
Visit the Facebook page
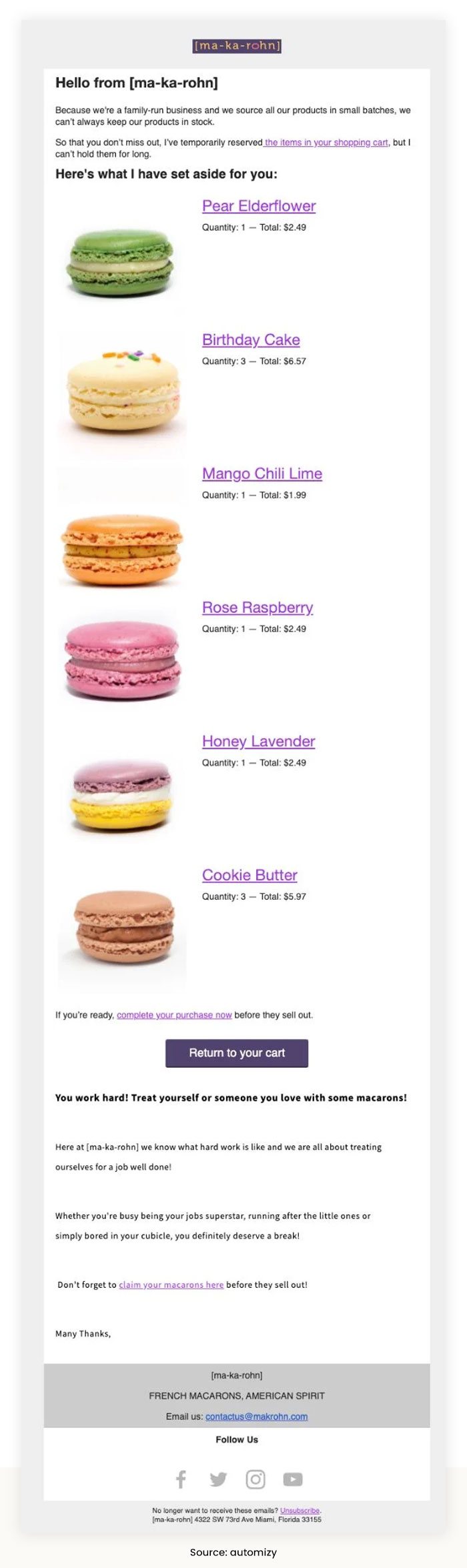coord(181,1479)
